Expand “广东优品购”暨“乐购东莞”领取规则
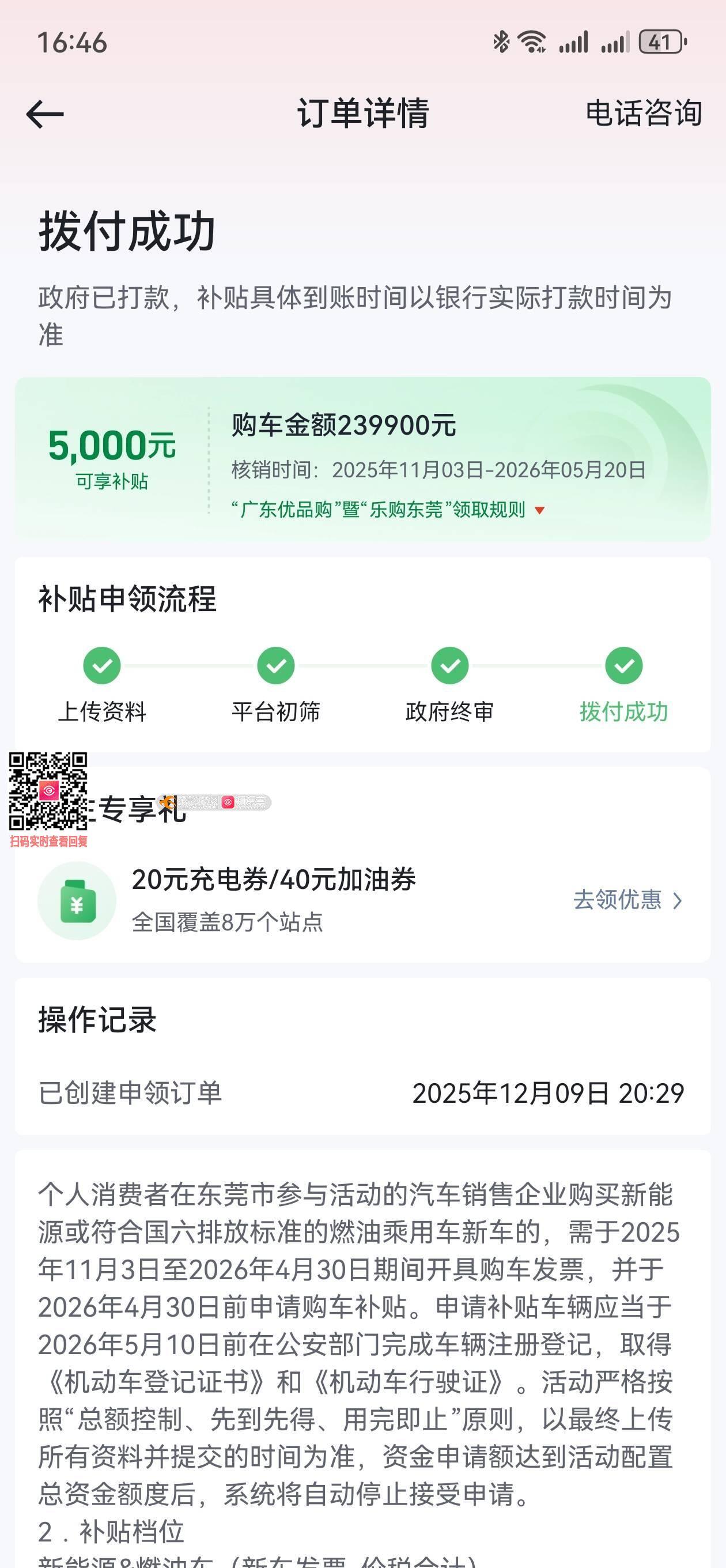 click(388, 510)
